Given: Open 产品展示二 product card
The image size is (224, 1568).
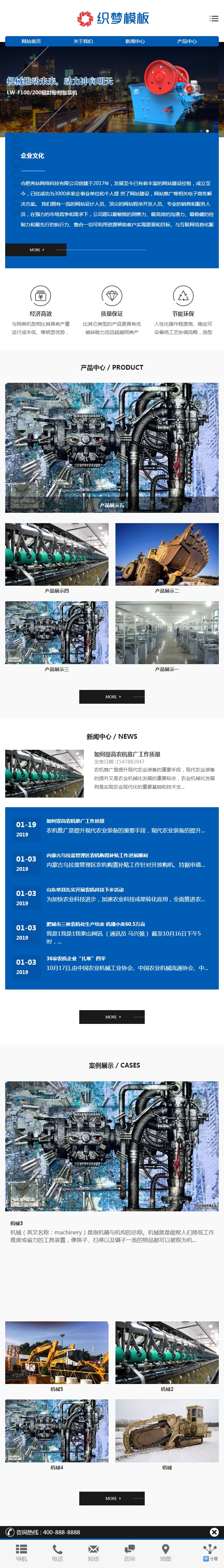Looking at the screenshot, I should pos(167,554).
